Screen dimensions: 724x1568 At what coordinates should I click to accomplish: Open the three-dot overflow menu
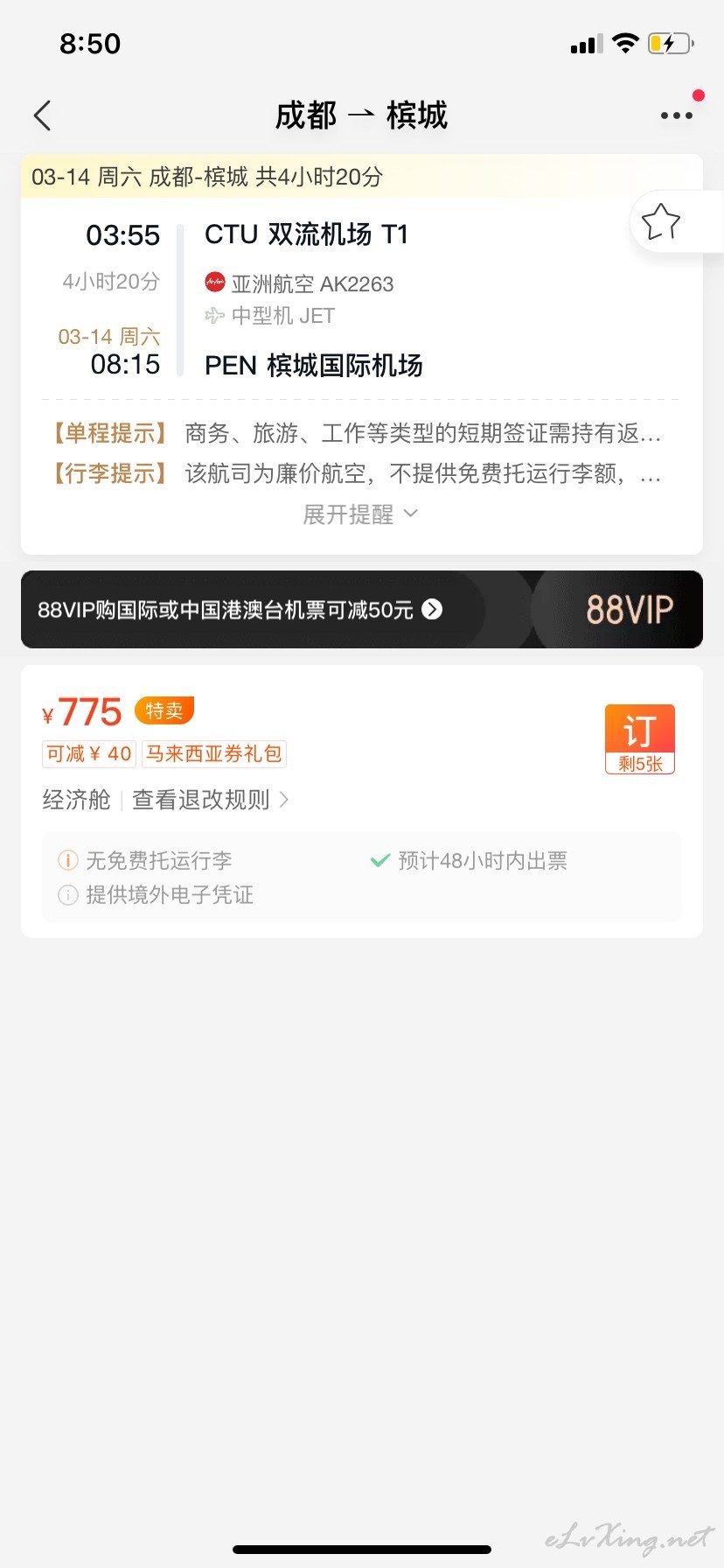click(677, 115)
